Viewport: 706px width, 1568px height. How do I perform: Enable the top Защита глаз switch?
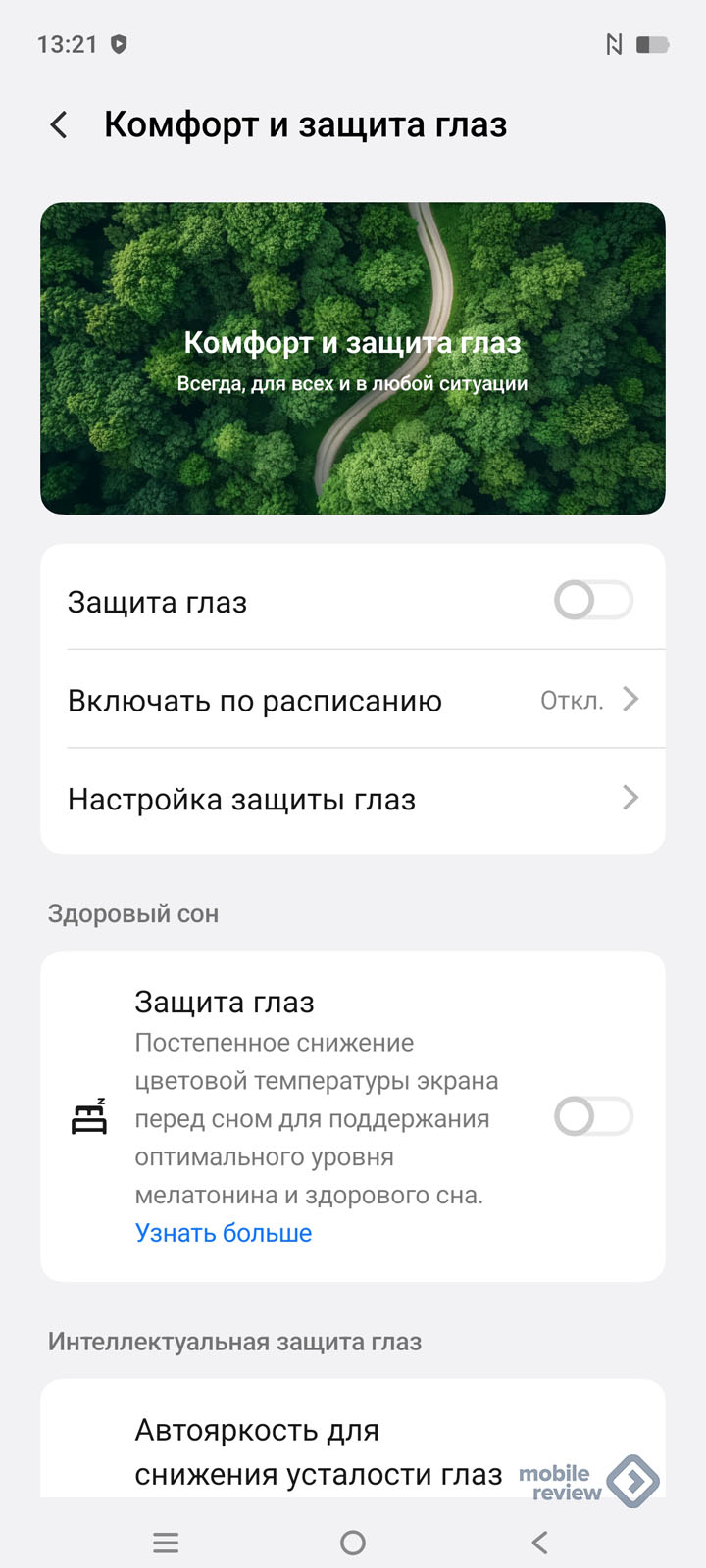click(592, 601)
